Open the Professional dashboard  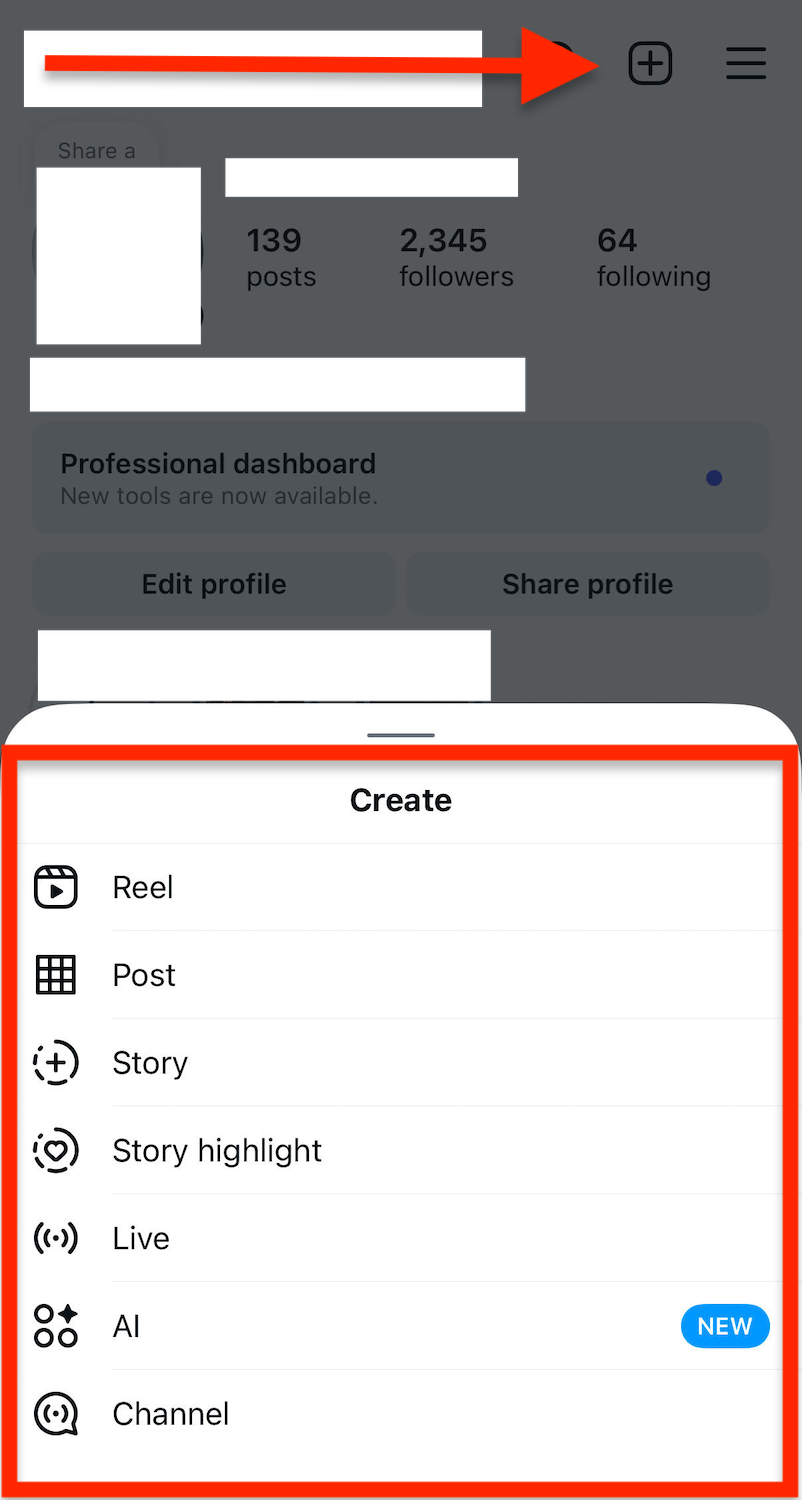click(x=400, y=478)
